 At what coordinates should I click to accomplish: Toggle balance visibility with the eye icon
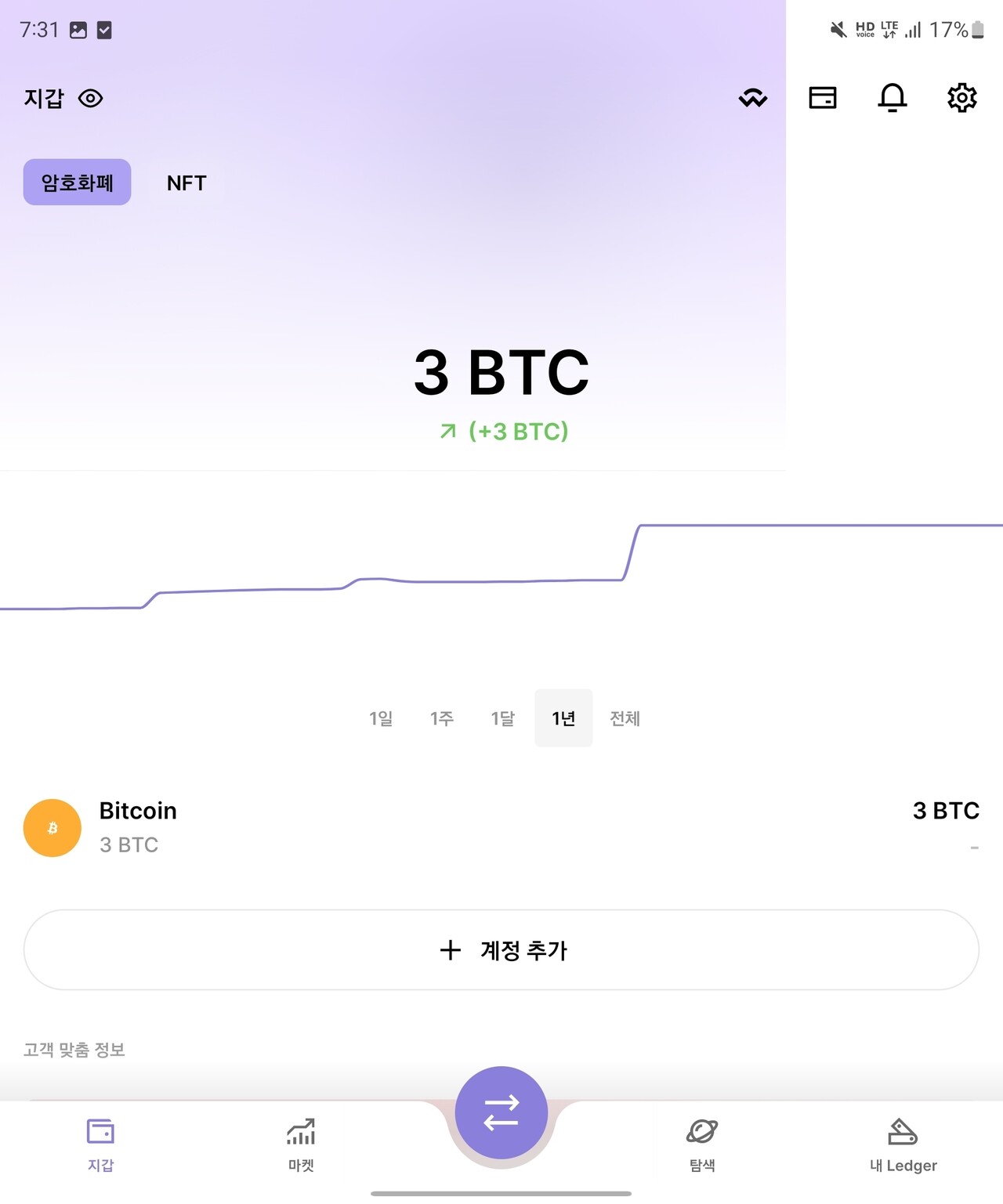(92, 98)
